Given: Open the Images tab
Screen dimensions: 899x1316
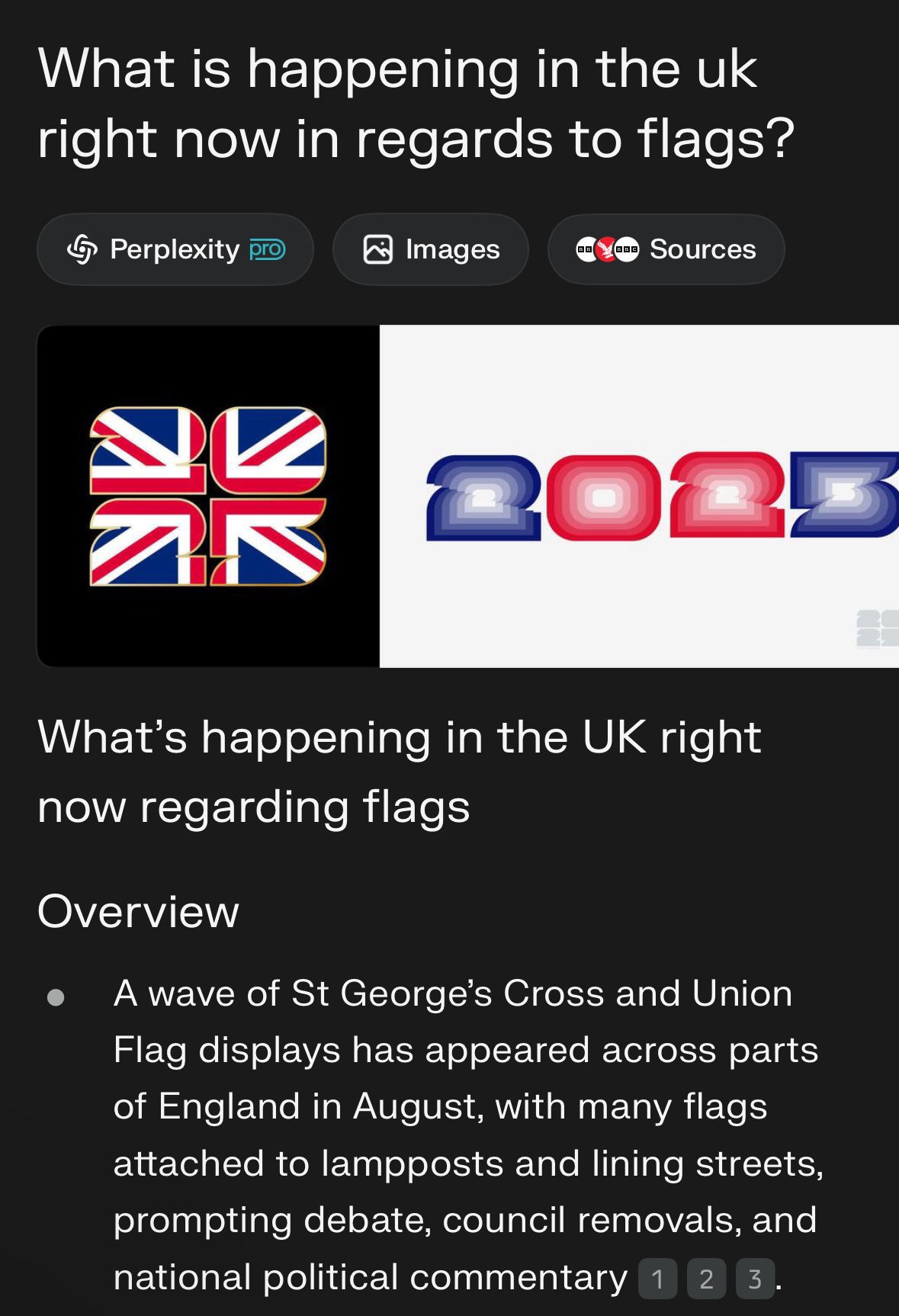Looking at the screenshot, I should [x=431, y=249].
